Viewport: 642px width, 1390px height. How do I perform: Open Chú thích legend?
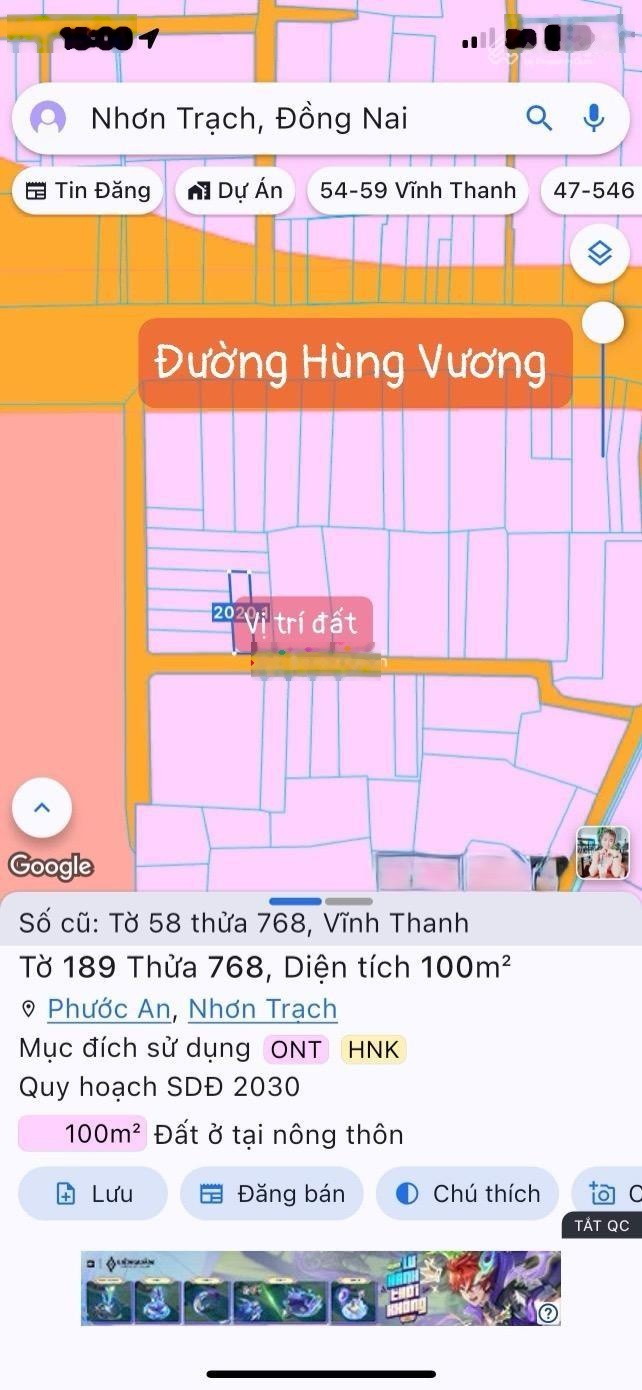coord(467,1193)
